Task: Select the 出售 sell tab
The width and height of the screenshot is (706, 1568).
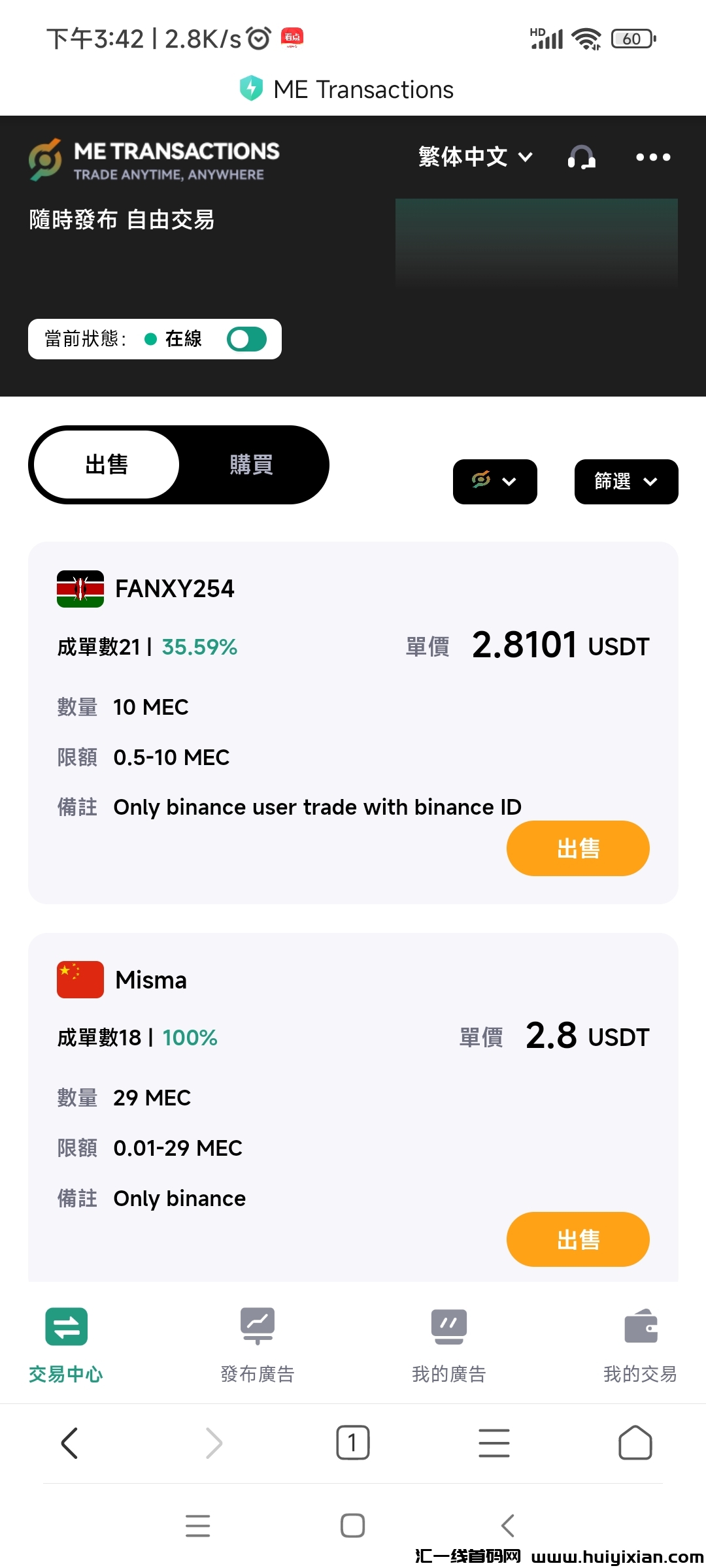Action: click(x=107, y=465)
